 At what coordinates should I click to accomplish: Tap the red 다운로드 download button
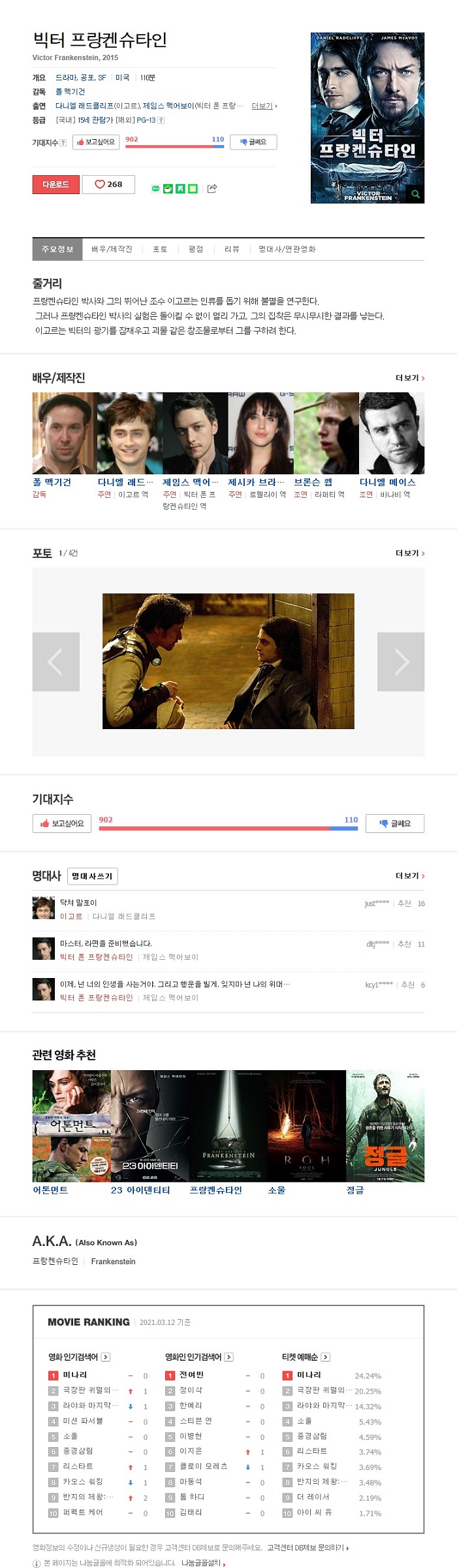pyautogui.click(x=55, y=184)
